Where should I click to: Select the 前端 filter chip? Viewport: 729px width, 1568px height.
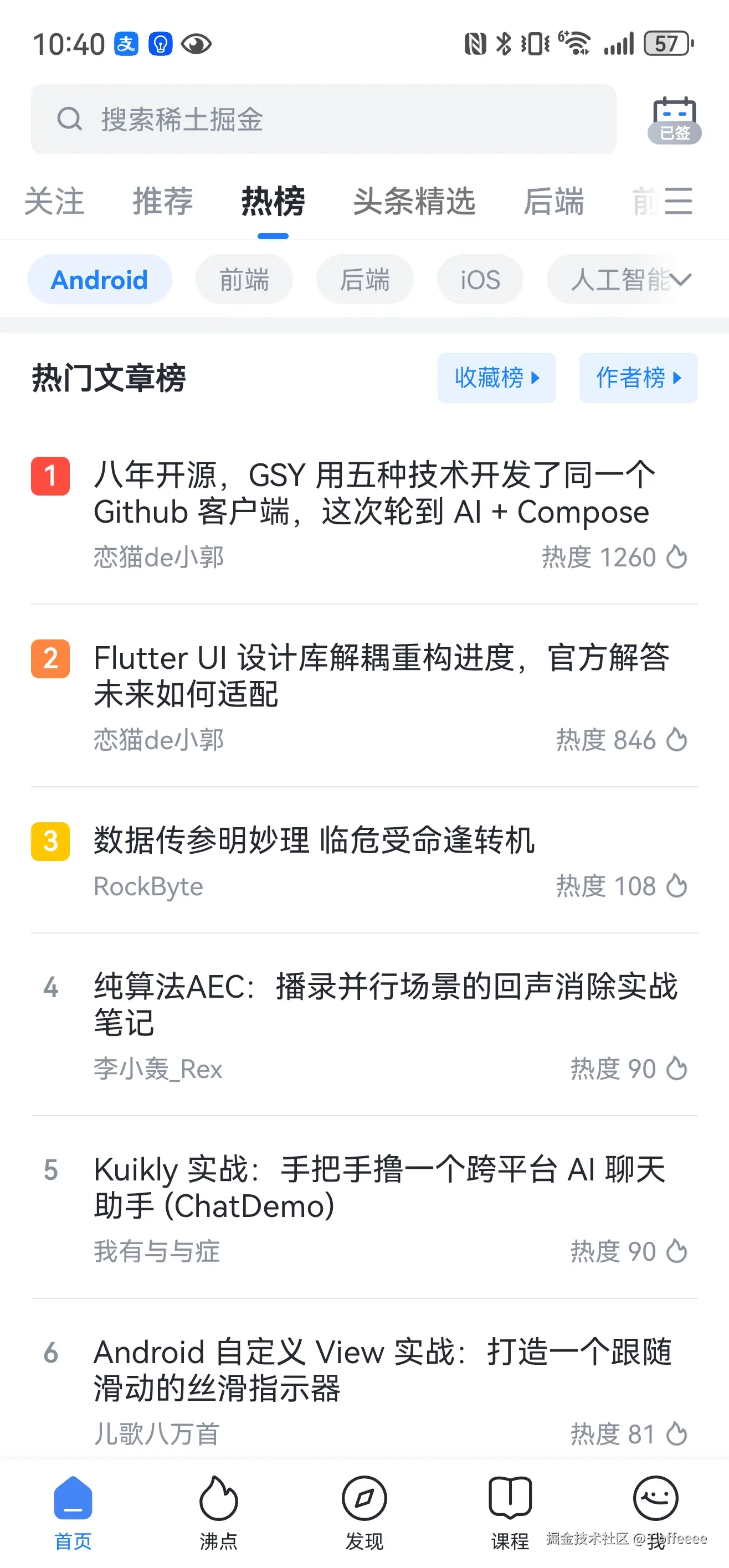click(243, 279)
